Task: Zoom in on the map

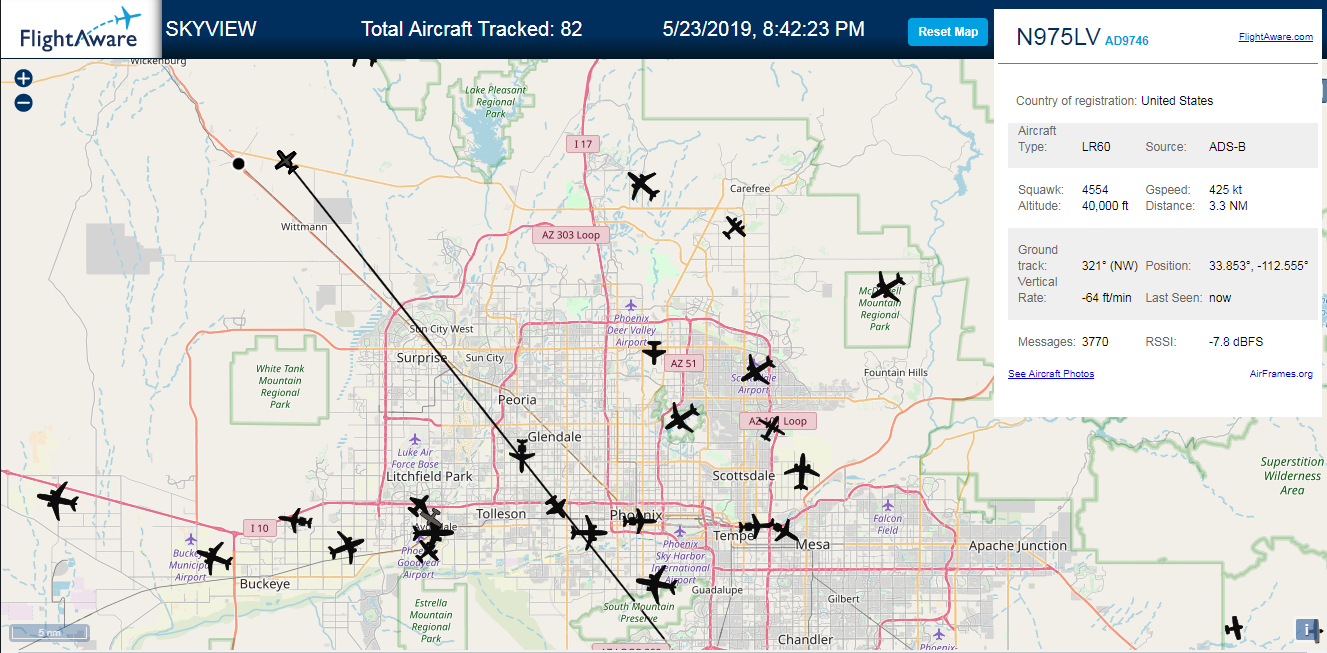Action: tap(24, 78)
